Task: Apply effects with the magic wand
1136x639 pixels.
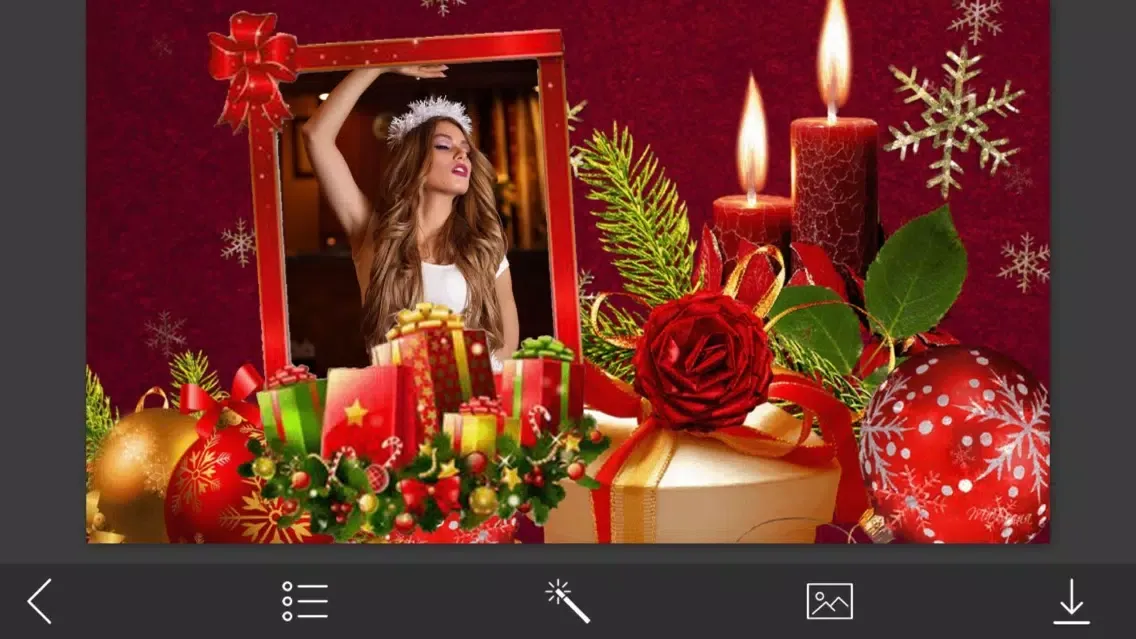Action: (x=568, y=601)
